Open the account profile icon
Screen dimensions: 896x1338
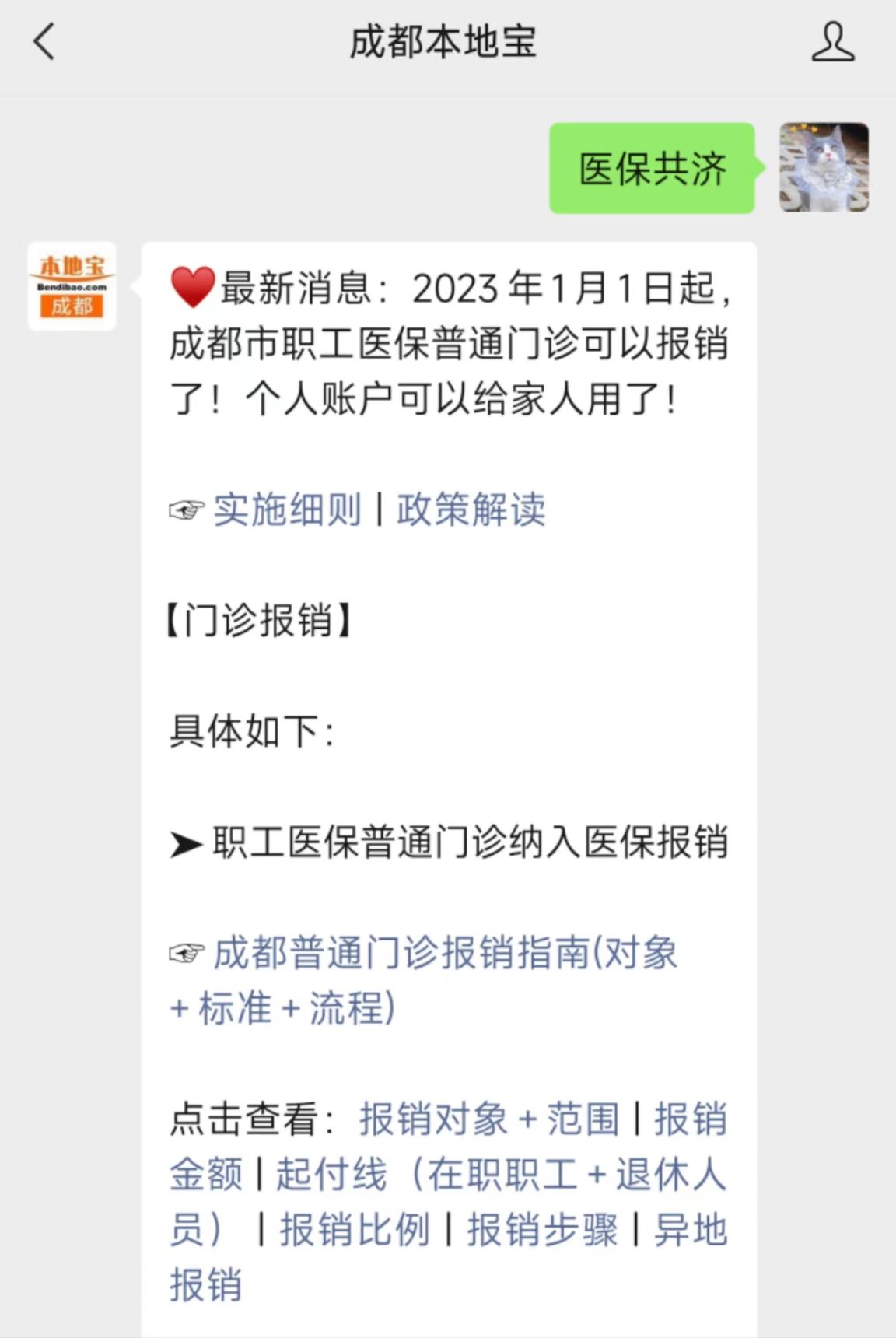tap(832, 42)
